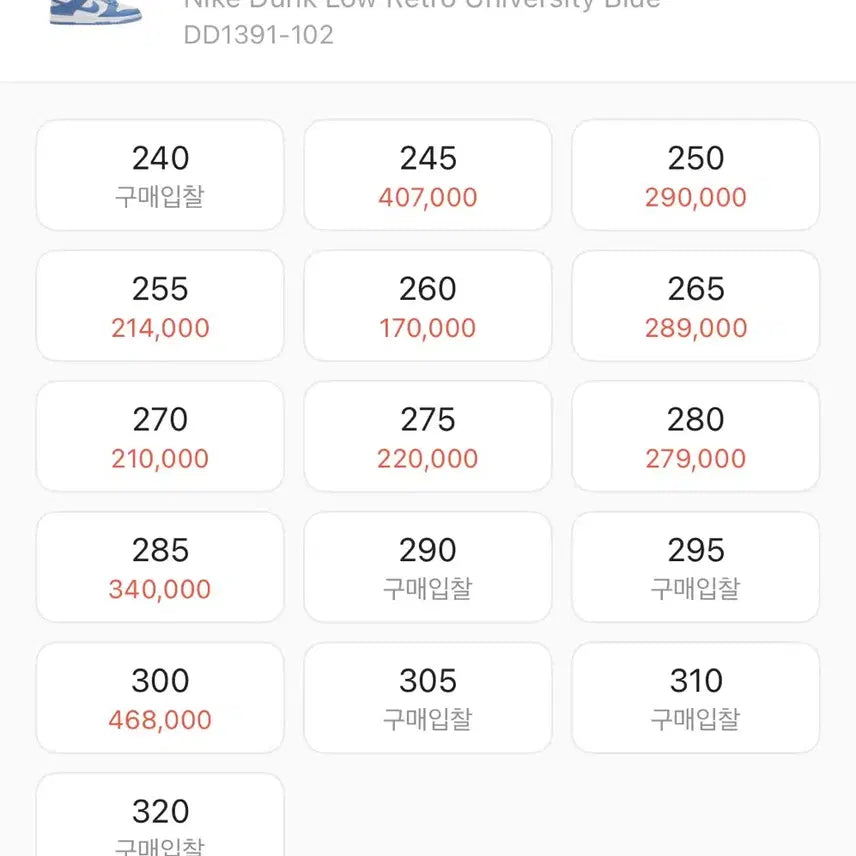The image size is (856, 856).
Task: Select size 300 priced 468,000
Action: [x=160, y=698]
